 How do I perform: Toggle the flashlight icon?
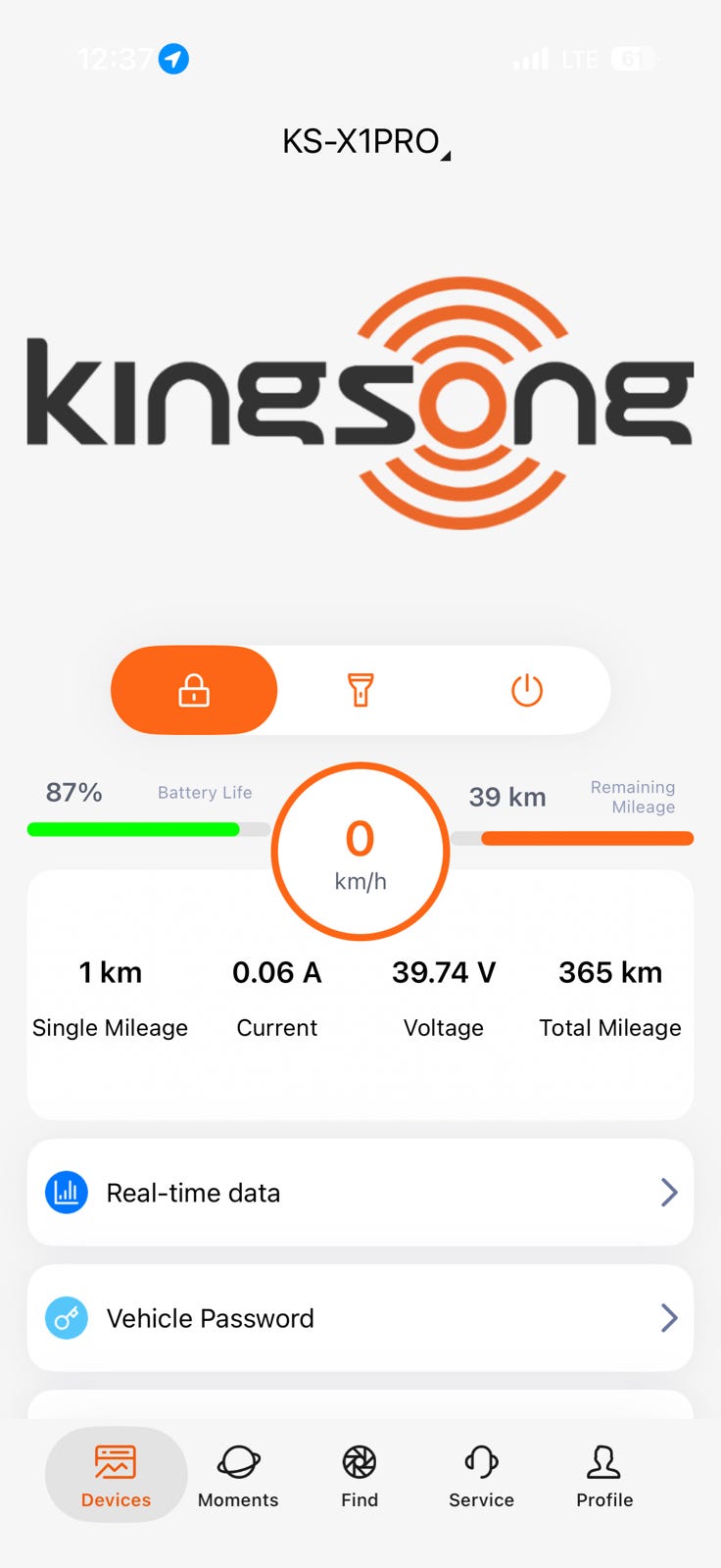pyautogui.click(x=360, y=690)
